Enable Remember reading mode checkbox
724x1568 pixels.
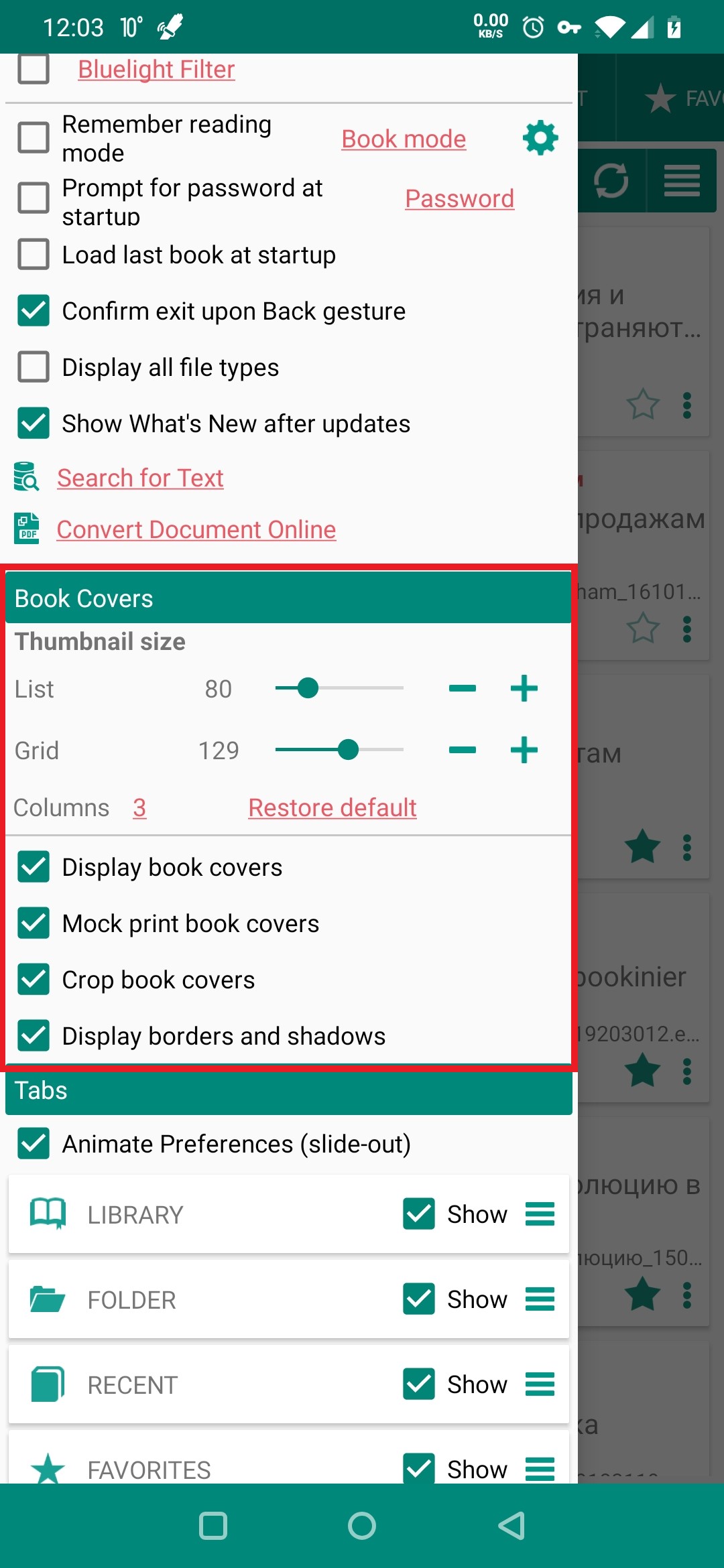click(x=34, y=137)
